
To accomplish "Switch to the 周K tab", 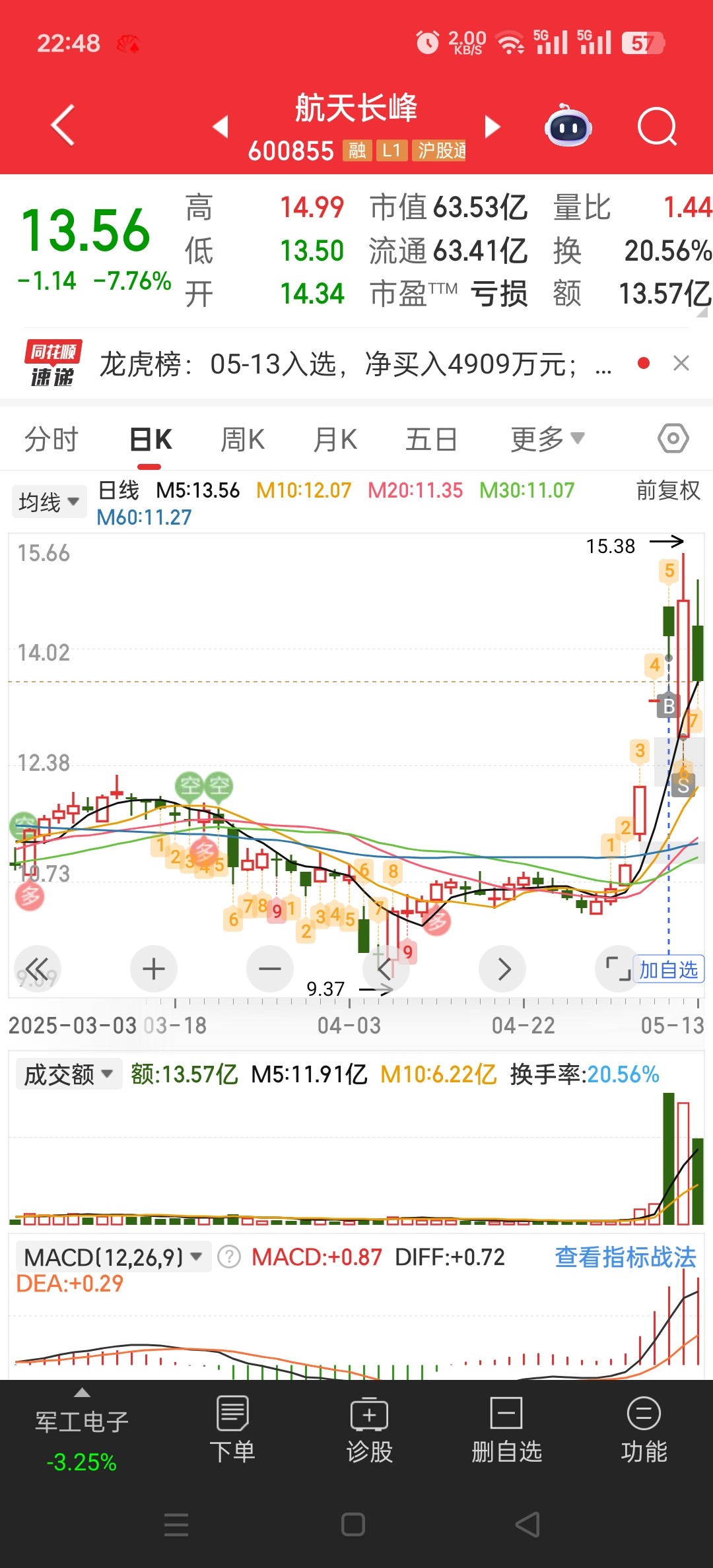I will (x=243, y=439).
